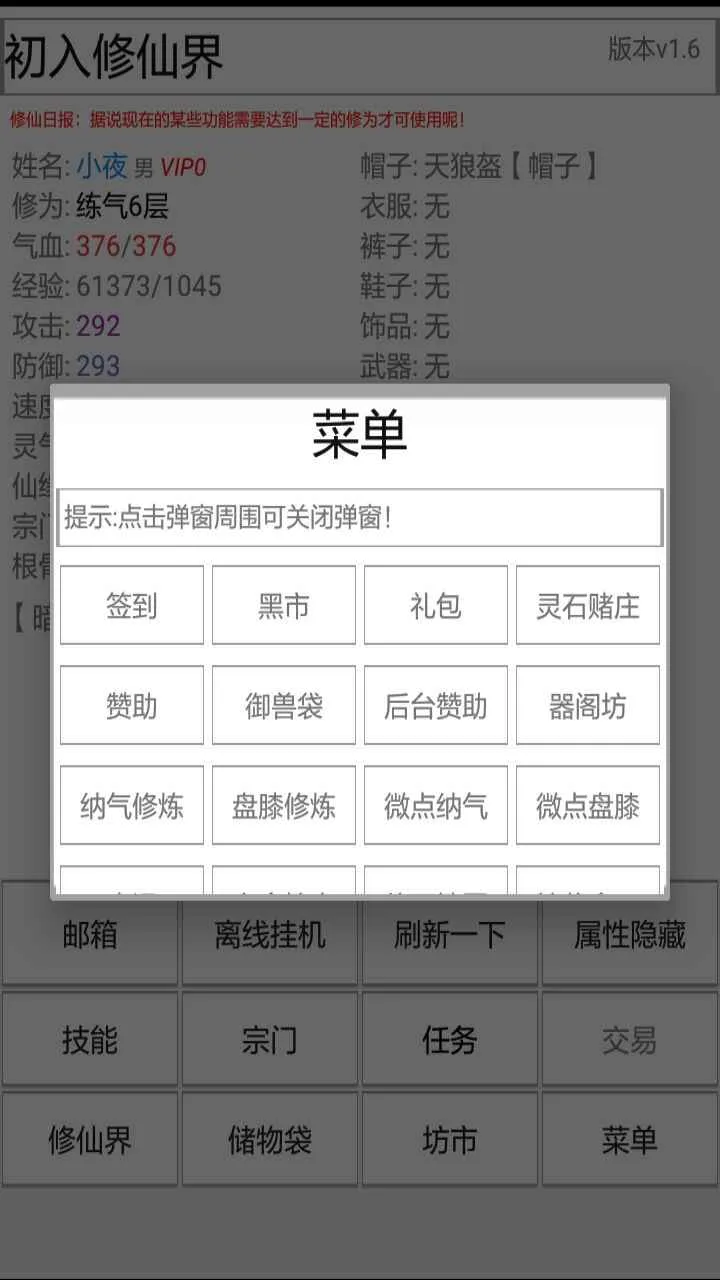Open the 签到 check-in option
Screen dimensions: 720x1280
coord(131,605)
